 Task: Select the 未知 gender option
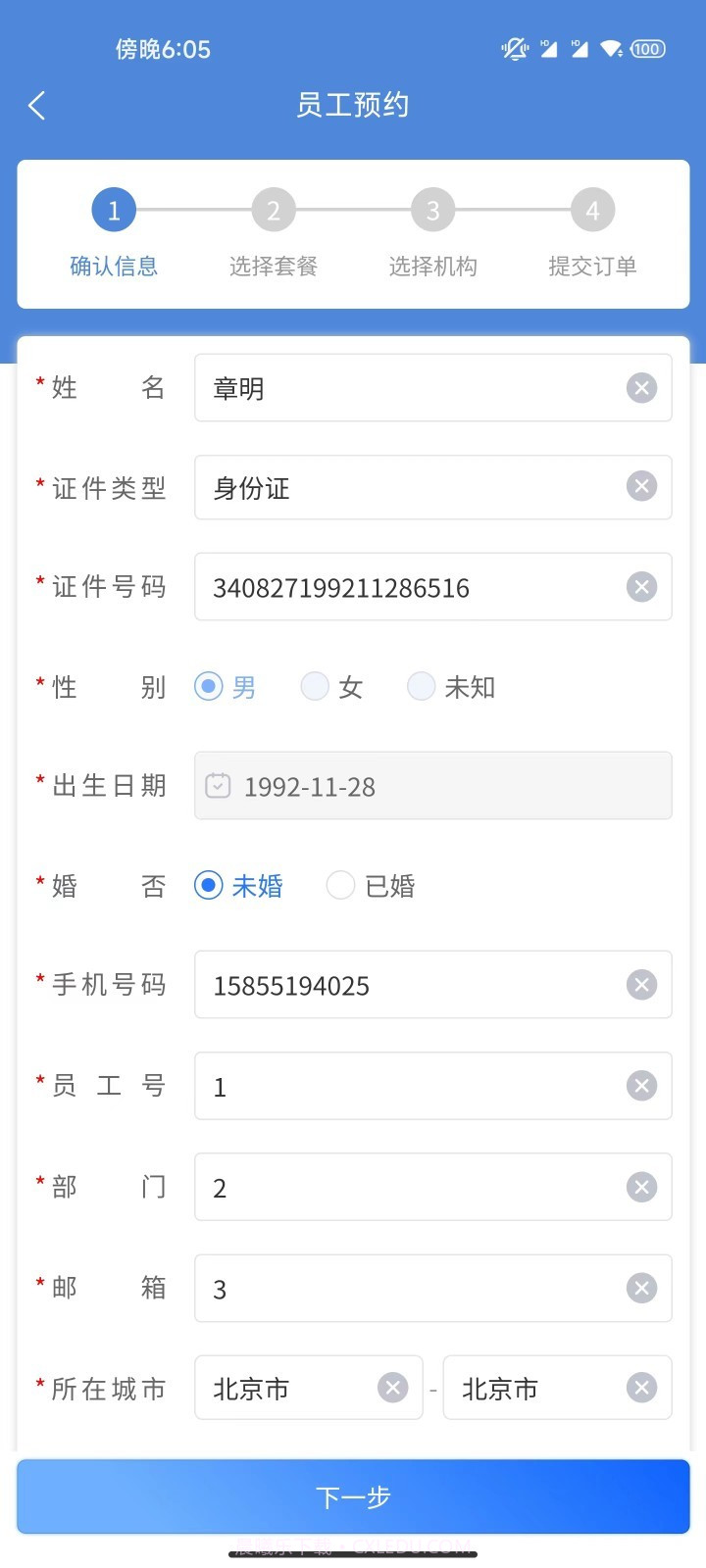click(421, 686)
